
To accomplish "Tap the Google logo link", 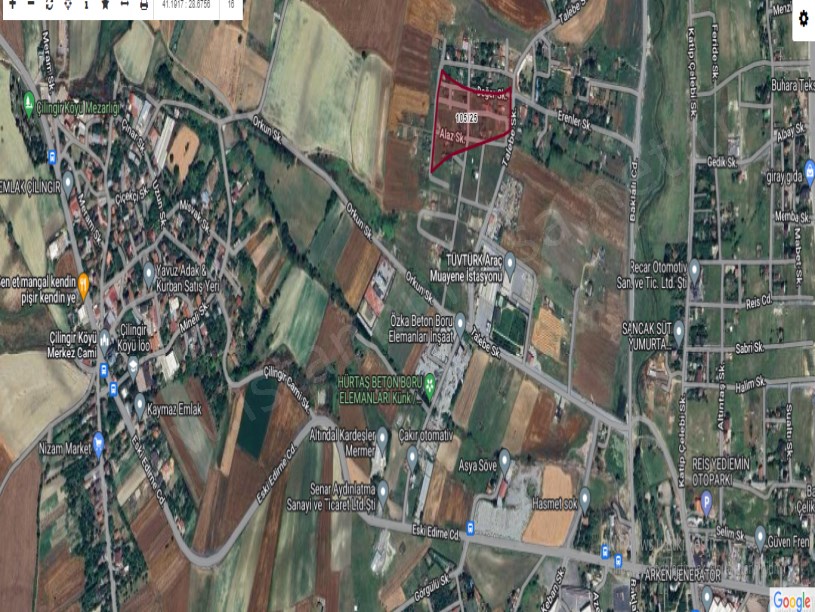I will tap(791, 600).
